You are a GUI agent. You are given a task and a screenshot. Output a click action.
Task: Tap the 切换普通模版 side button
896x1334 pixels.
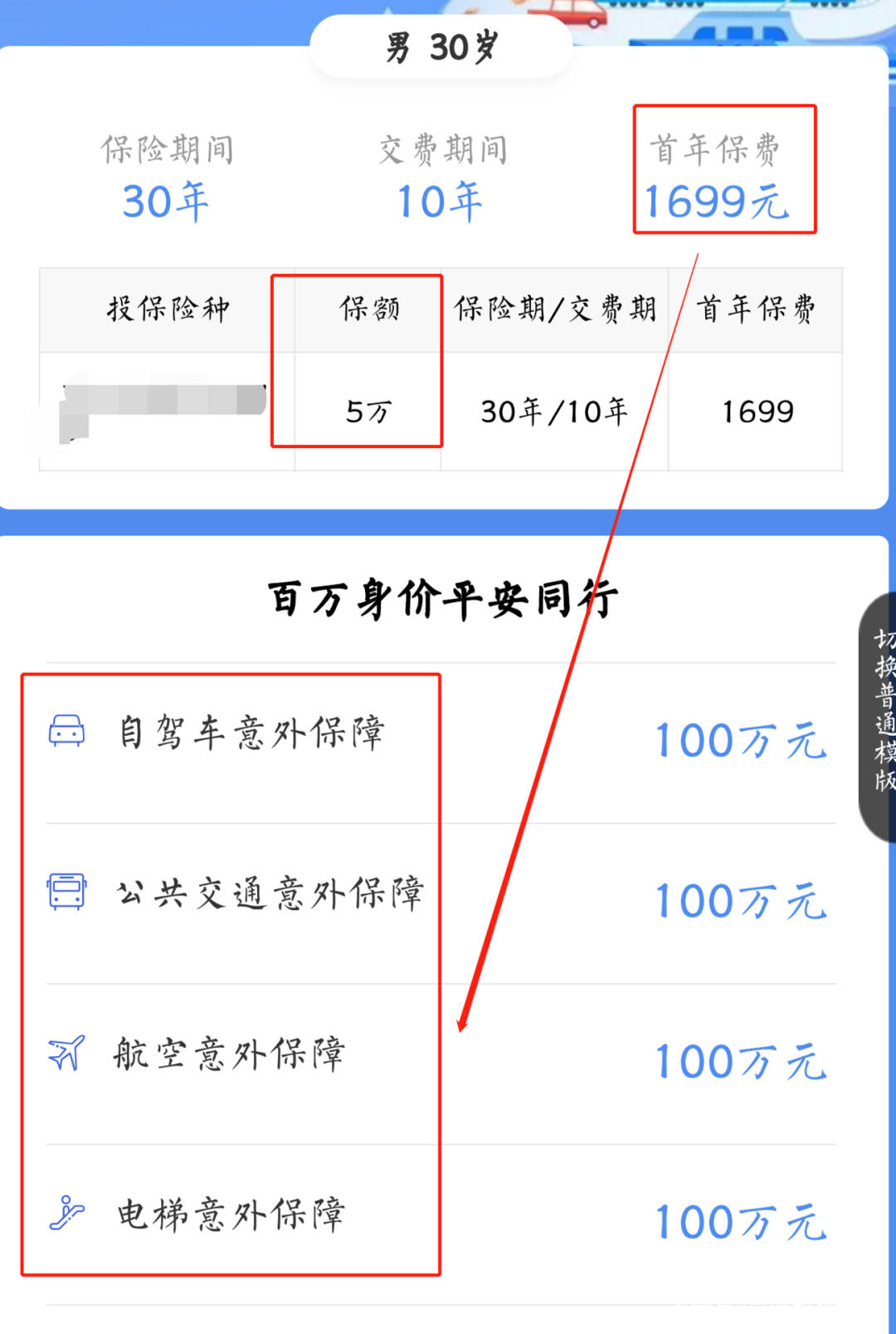pyautogui.click(x=879, y=716)
